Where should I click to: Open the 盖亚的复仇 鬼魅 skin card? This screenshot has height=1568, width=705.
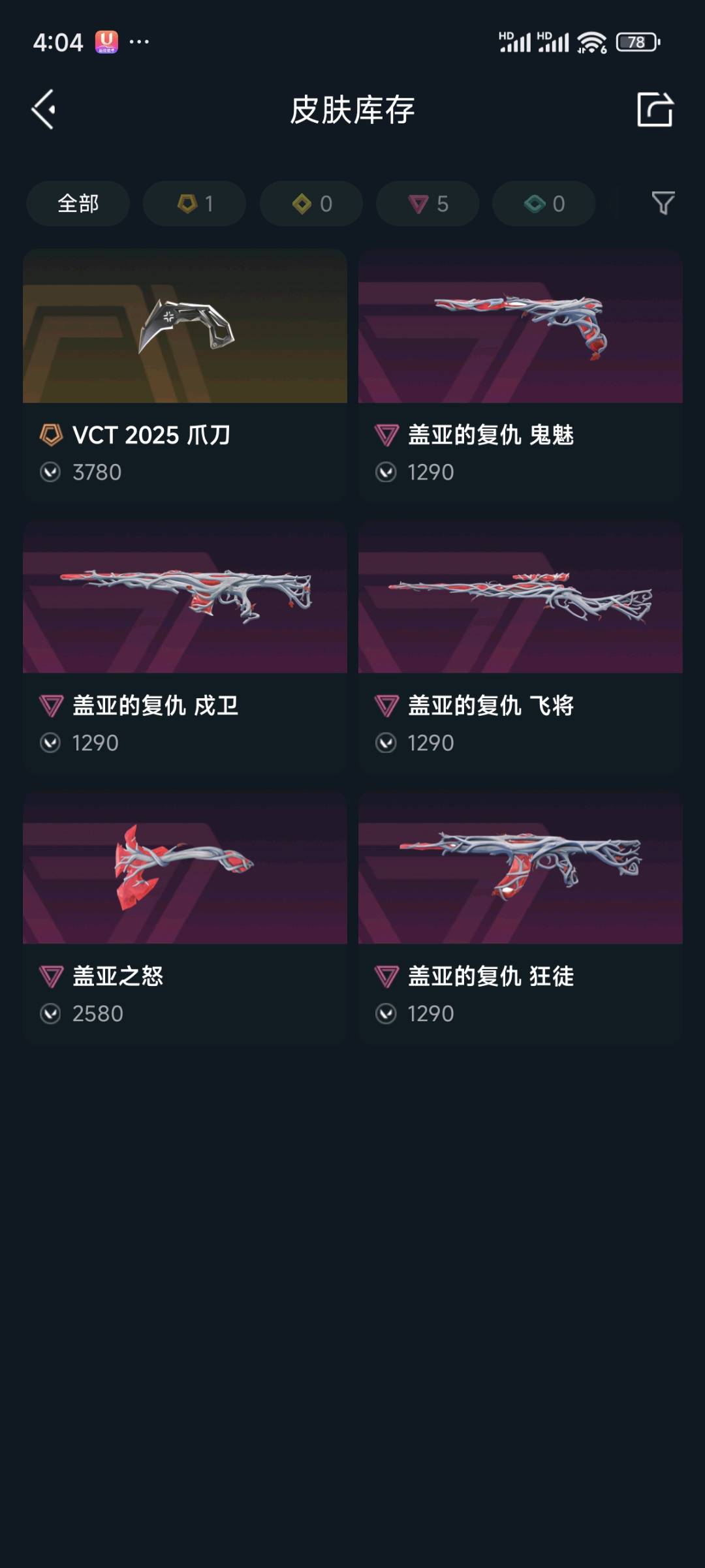[x=520, y=375]
